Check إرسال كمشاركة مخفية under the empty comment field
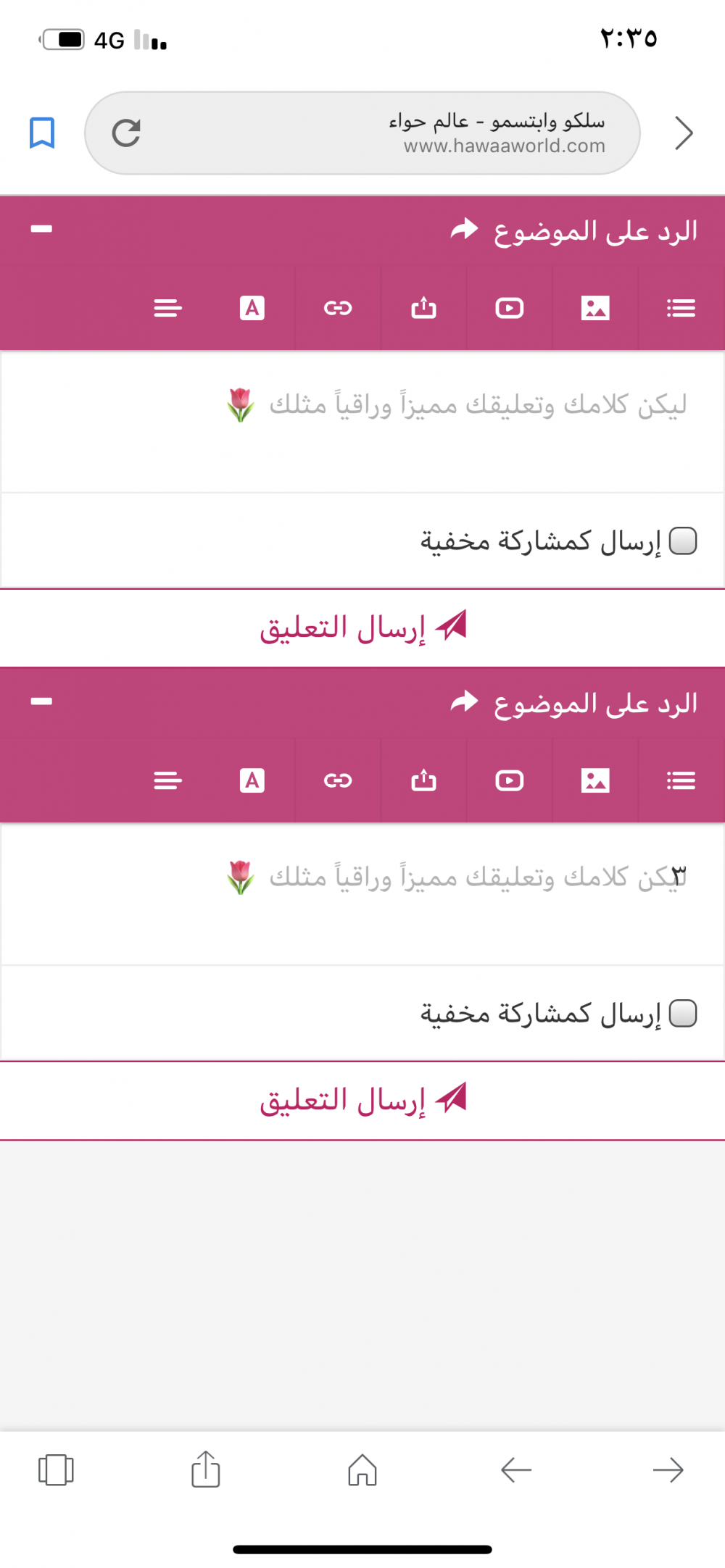Viewport: 725px width, 1568px height. tap(682, 541)
